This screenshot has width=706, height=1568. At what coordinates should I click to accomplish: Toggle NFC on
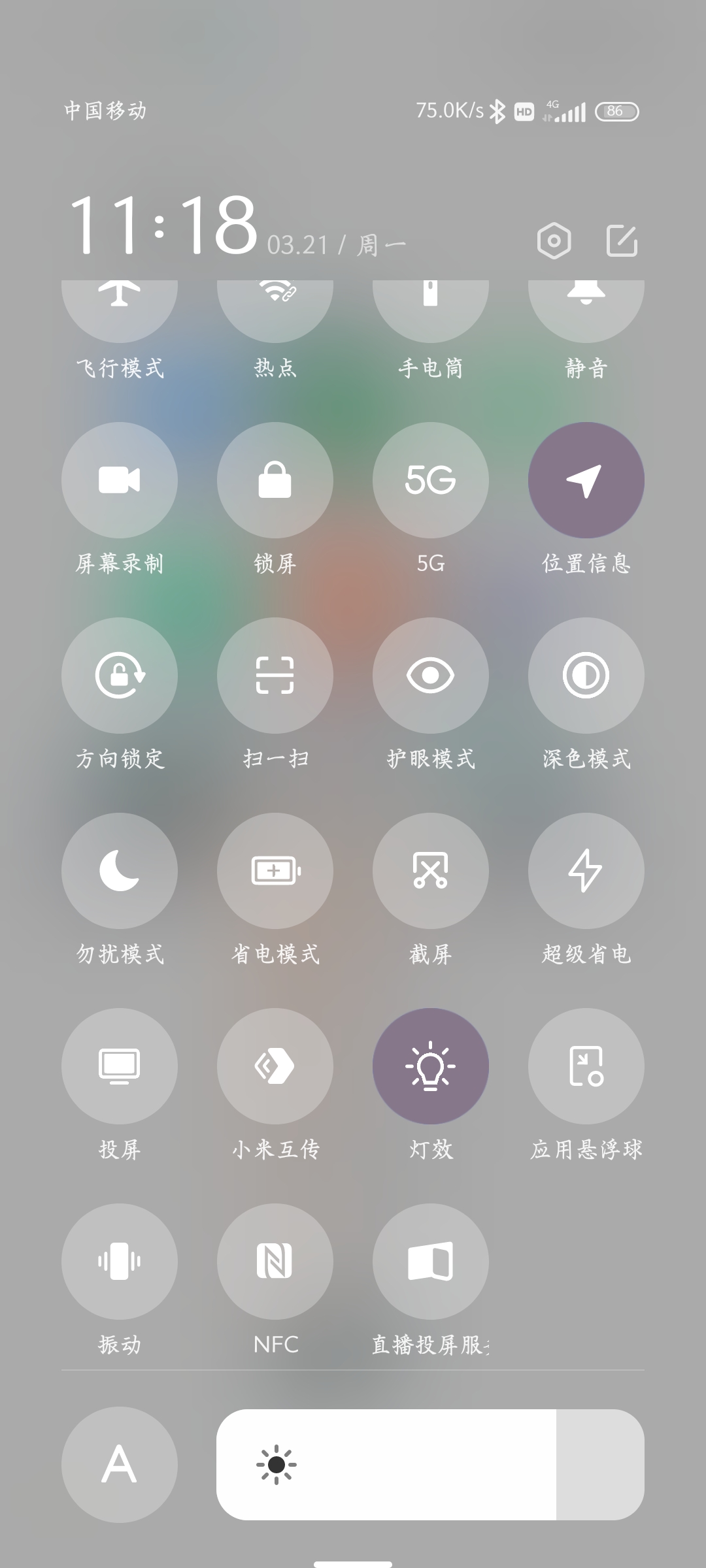point(275,1262)
